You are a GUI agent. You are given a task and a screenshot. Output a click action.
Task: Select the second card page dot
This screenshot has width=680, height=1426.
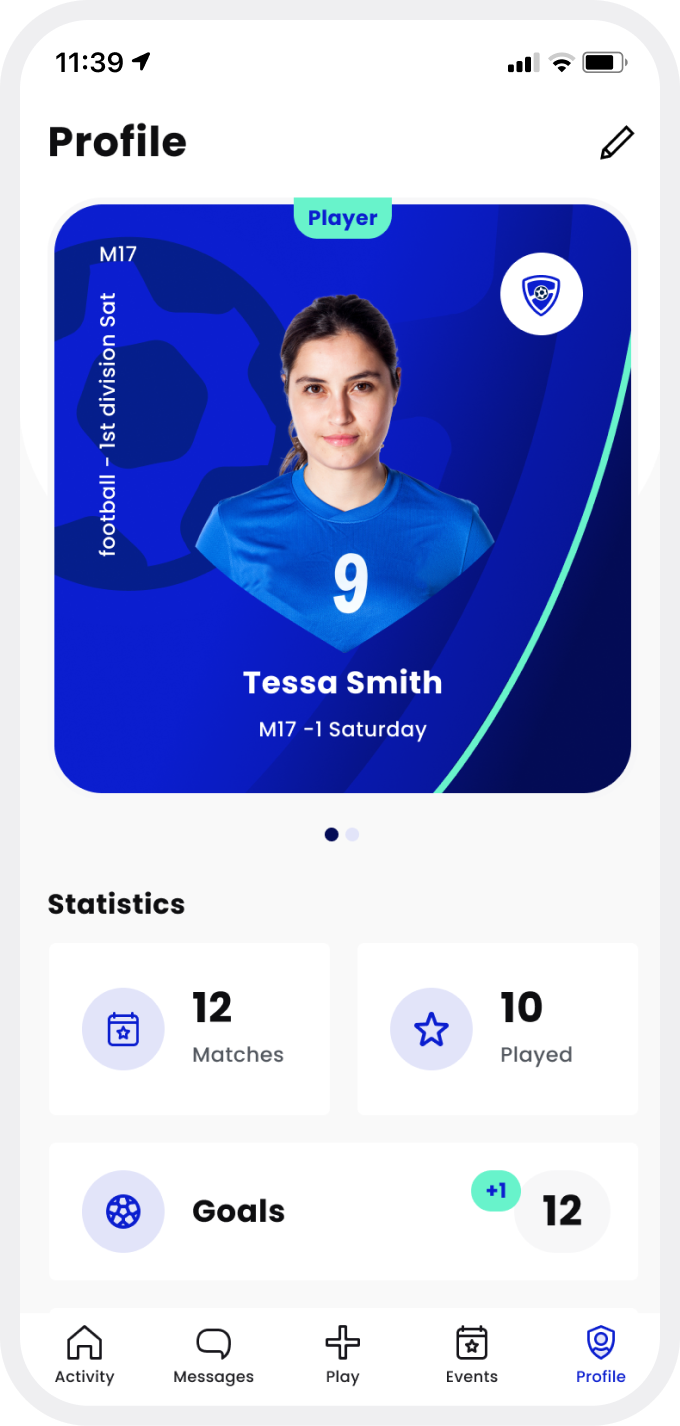352,834
